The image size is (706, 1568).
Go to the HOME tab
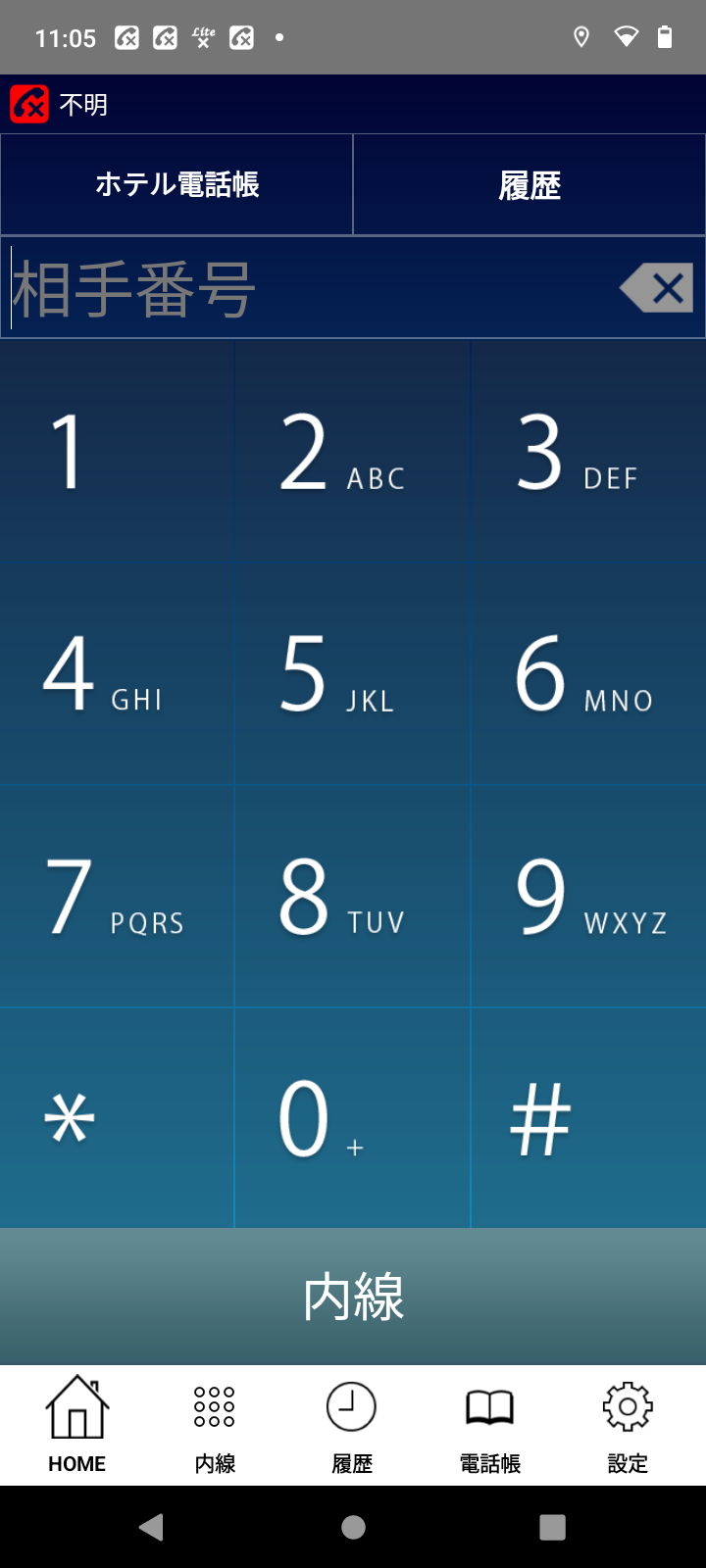pos(77,1425)
